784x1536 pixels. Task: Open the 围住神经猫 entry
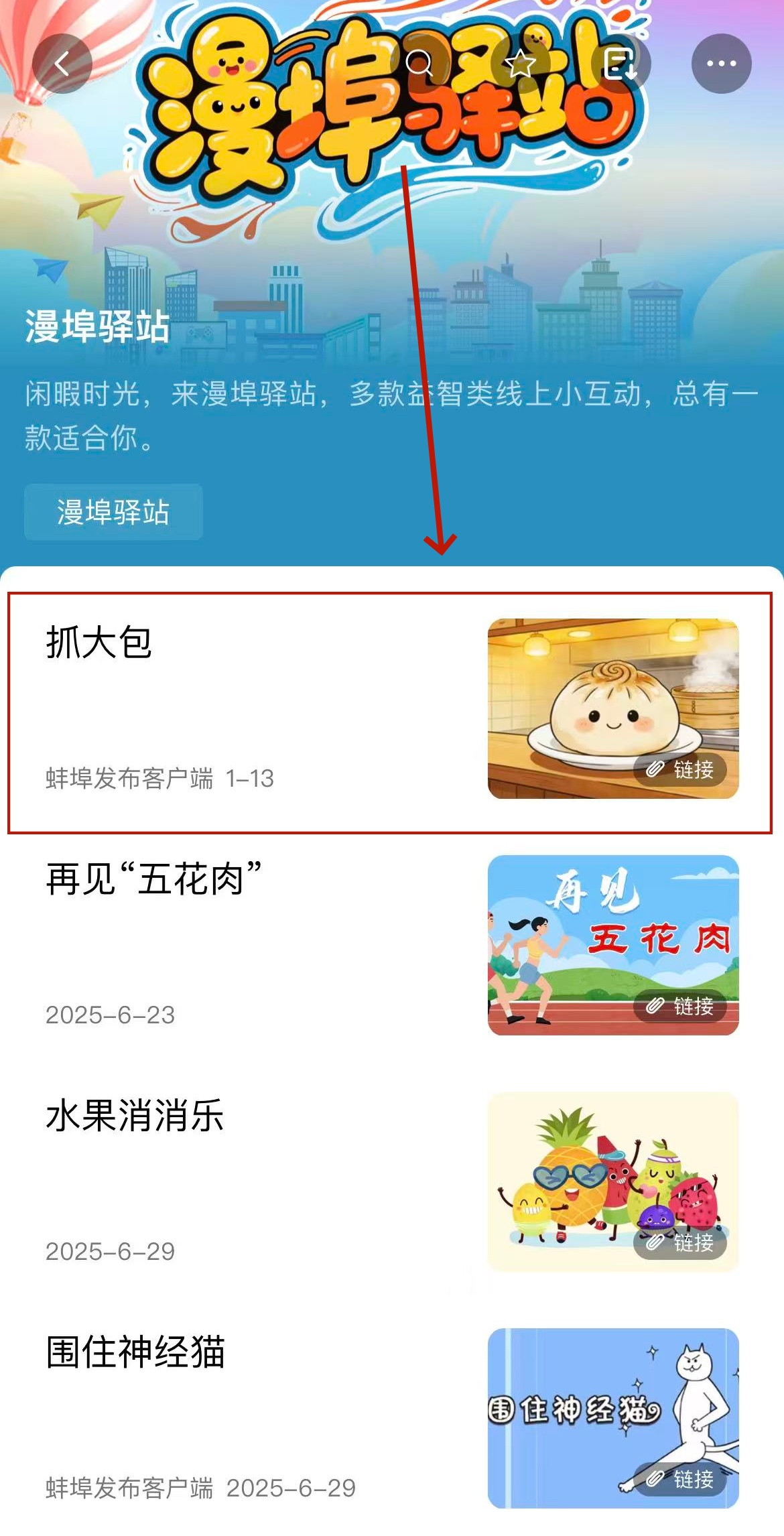[x=389, y=1418]
